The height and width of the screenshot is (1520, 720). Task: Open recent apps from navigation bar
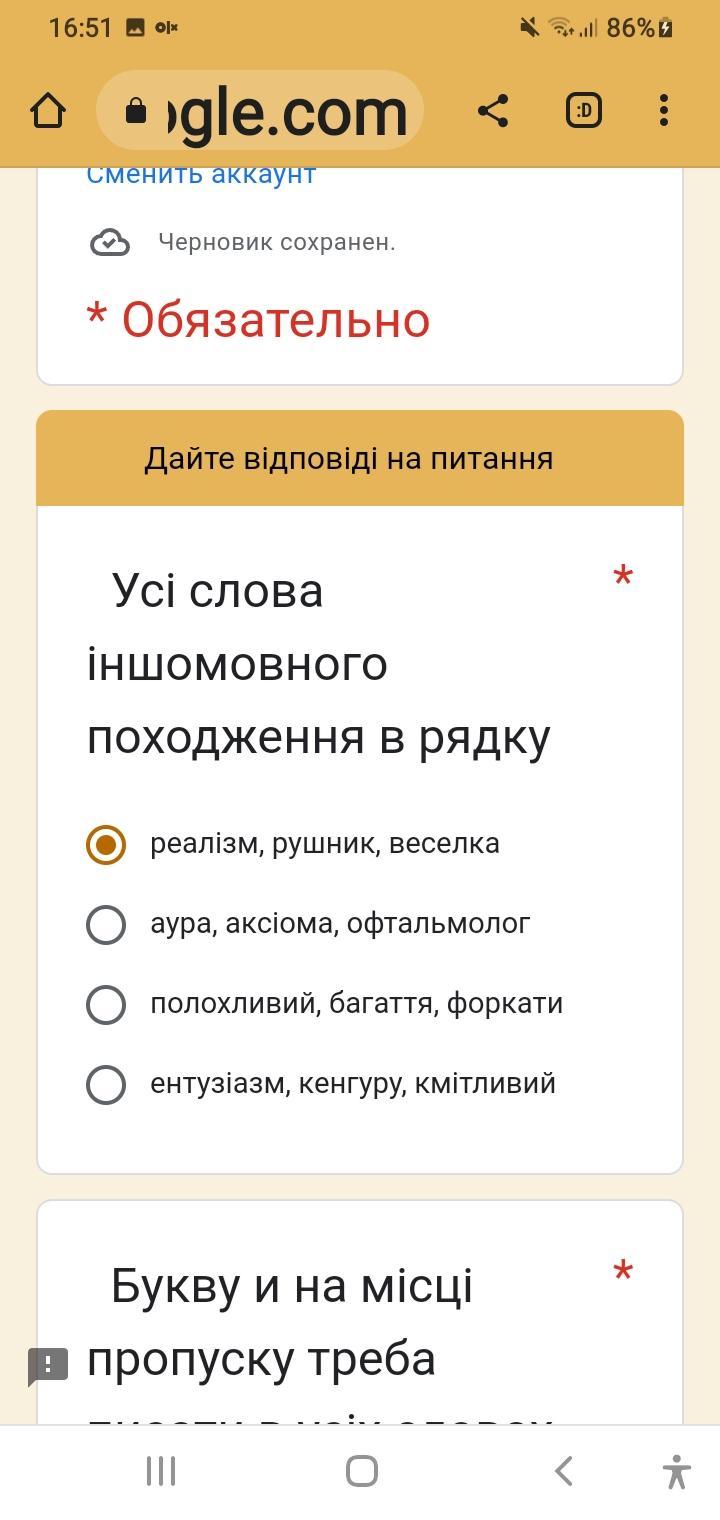(160, 1471)
